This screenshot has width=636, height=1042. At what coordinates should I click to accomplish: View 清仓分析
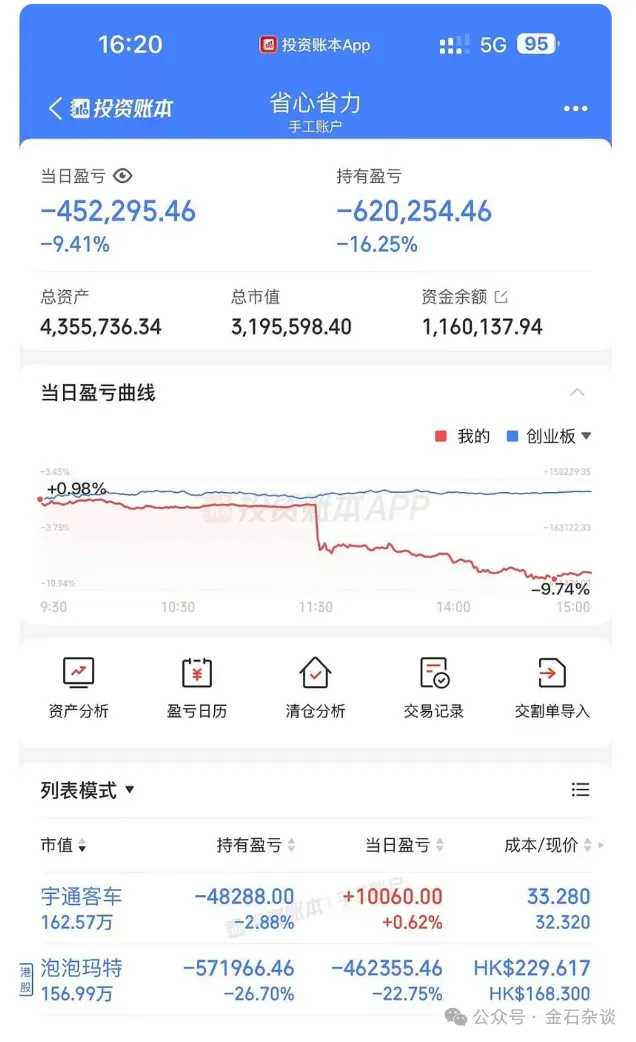pos(315,687)
